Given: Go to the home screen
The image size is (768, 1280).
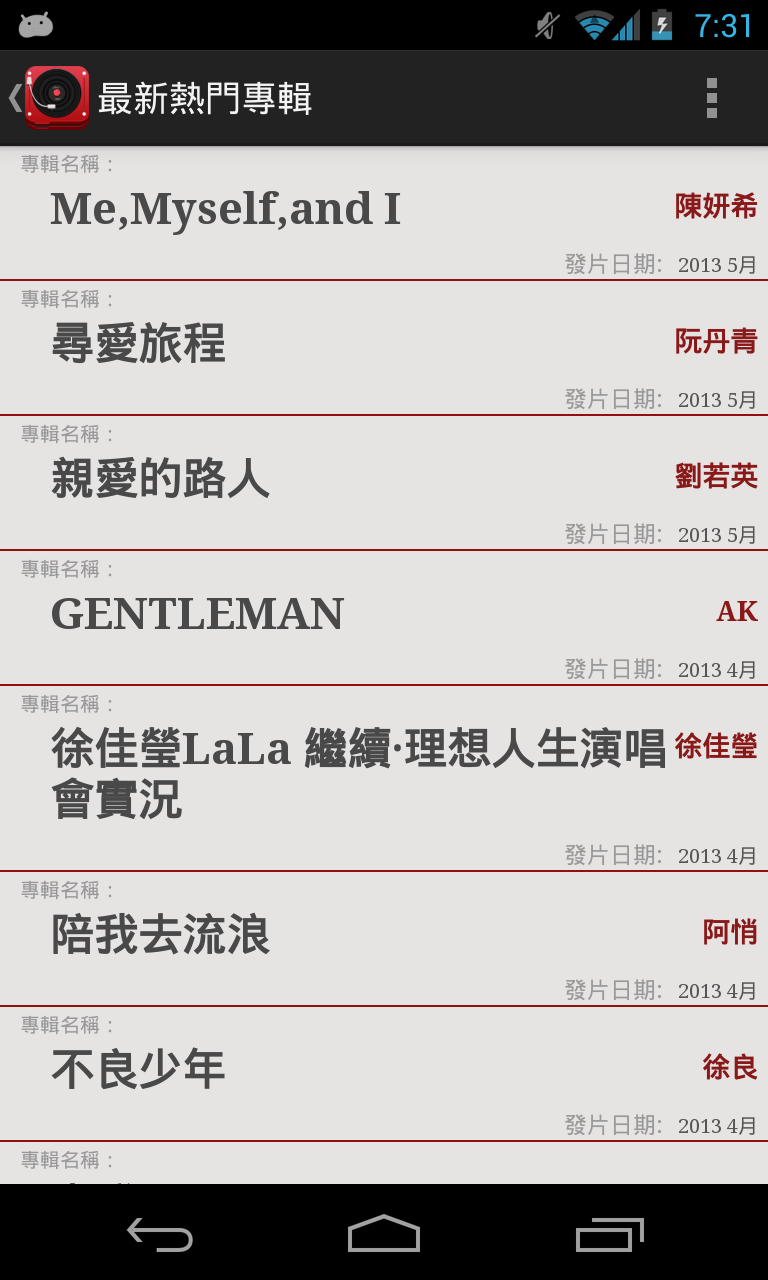Looking at the screenshot, I should [x=383, y=1234].
